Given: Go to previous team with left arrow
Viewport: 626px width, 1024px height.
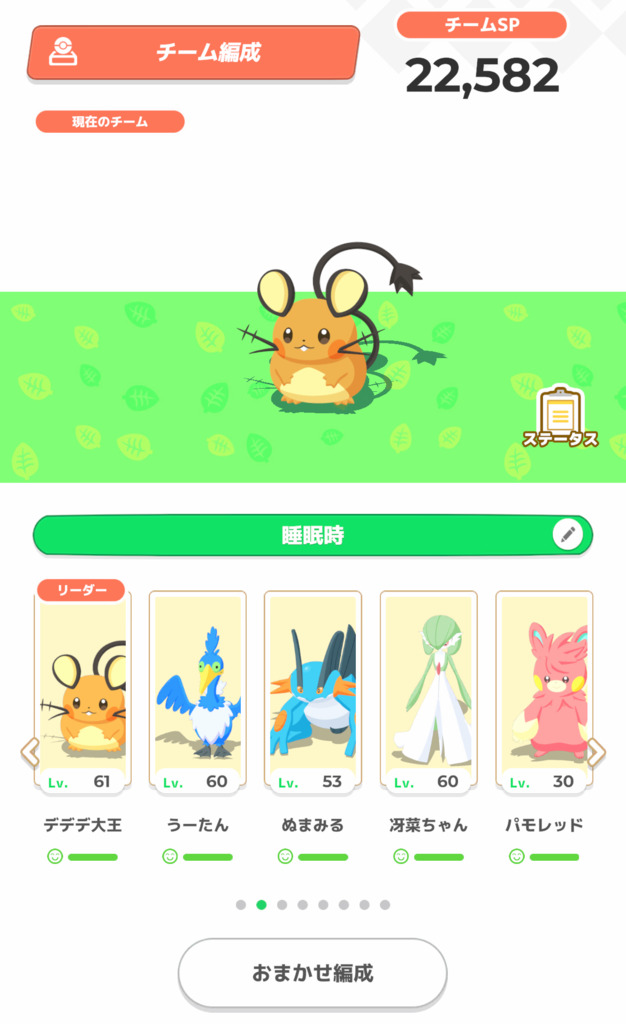Looking at the screenshot, I should pos(30,752).
